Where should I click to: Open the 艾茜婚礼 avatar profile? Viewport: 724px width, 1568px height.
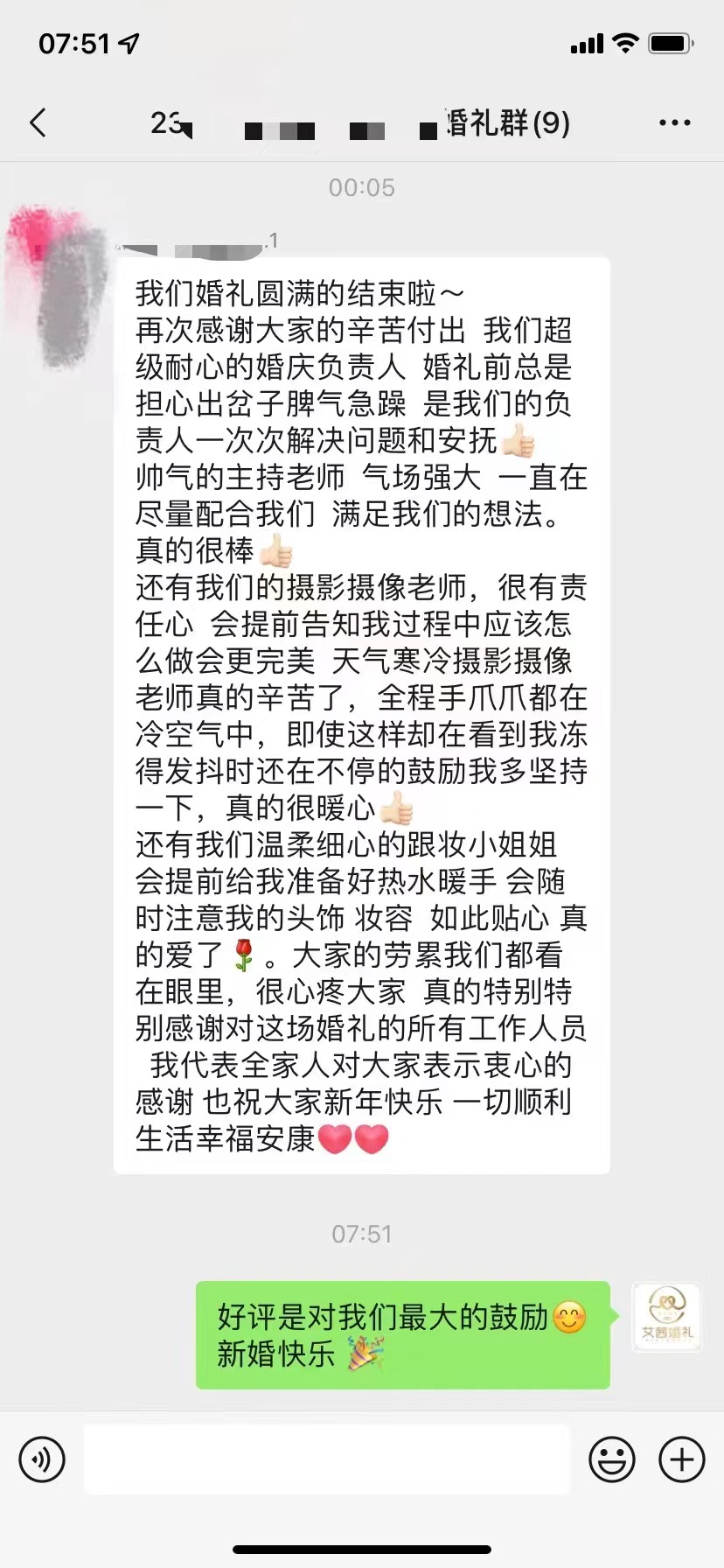pyautogui.click(x=666, y=1316)
